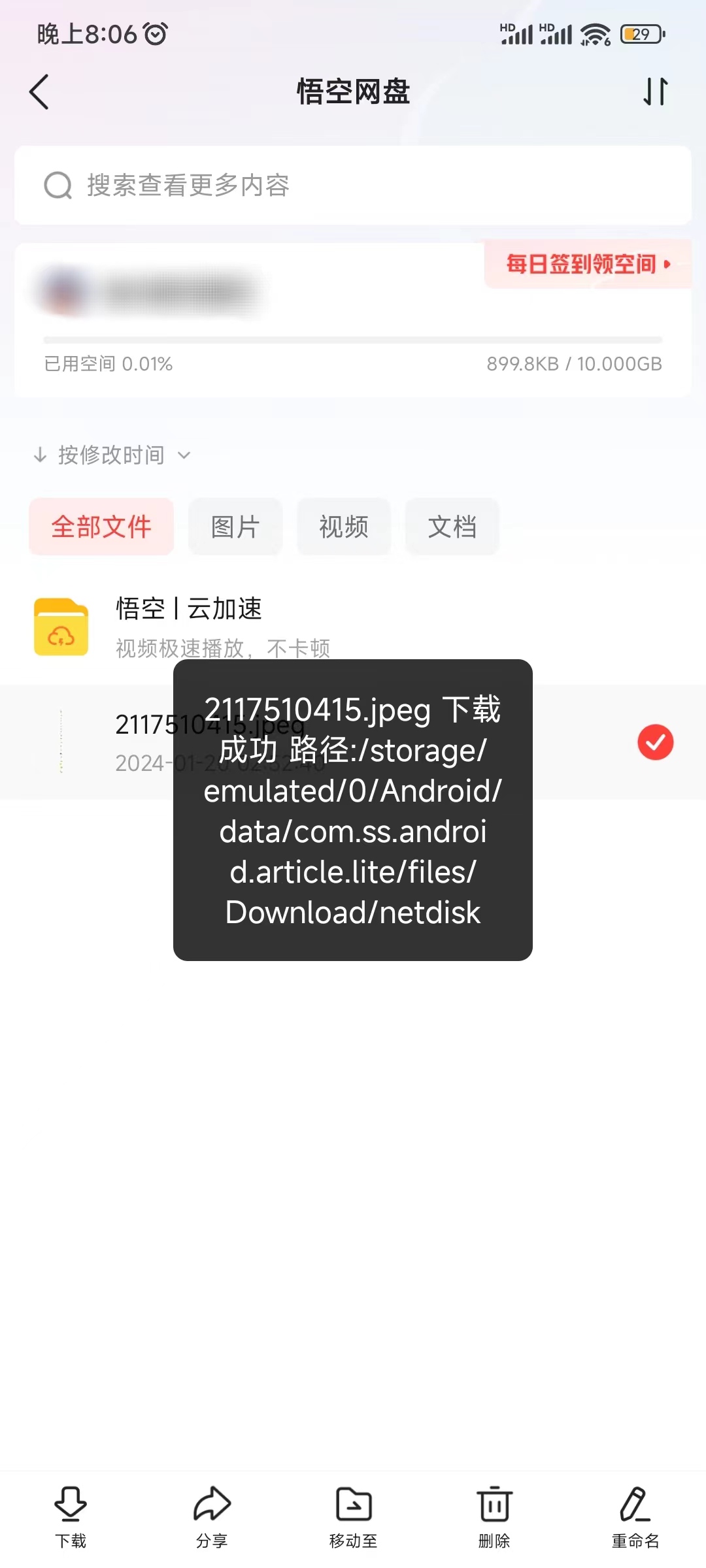Deselect the 2117510415.jpeg file checkmark
This screenshot has width=706, height=1568.
(x=655, y=740)
